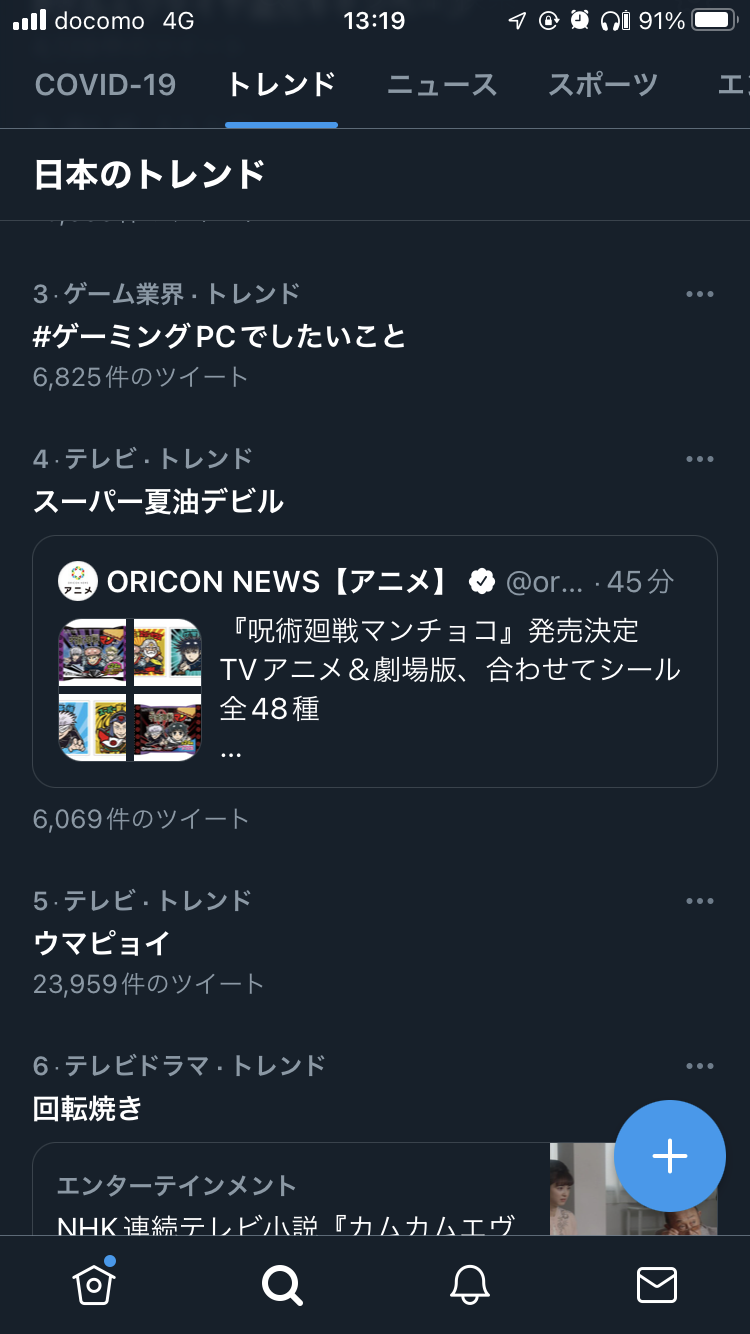750x1334 pixels.
Task: Open more options for 回転焼き
Action: pyautogui.click(x=700, y=1066)
